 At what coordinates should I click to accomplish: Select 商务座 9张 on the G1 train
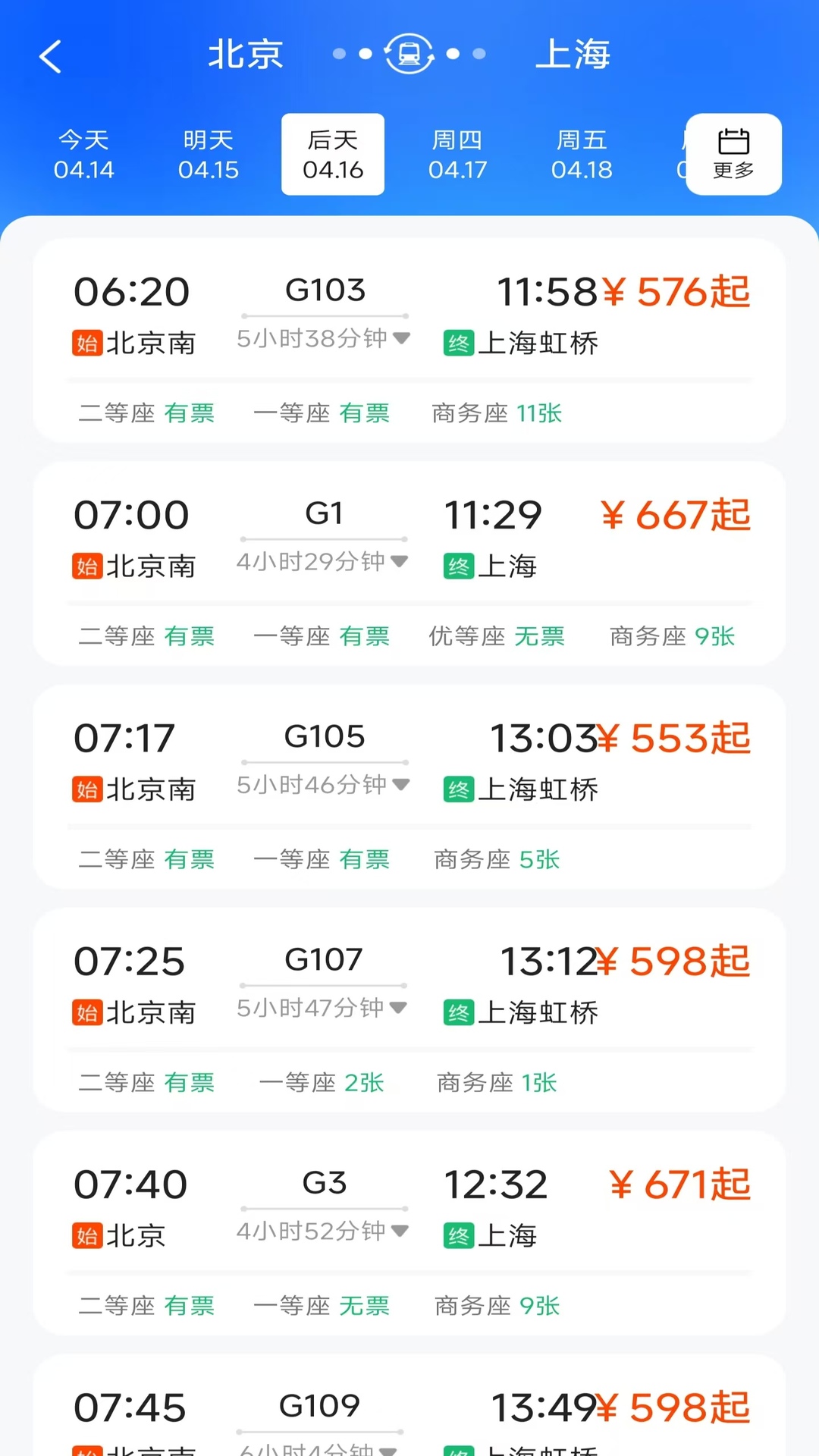672,636
